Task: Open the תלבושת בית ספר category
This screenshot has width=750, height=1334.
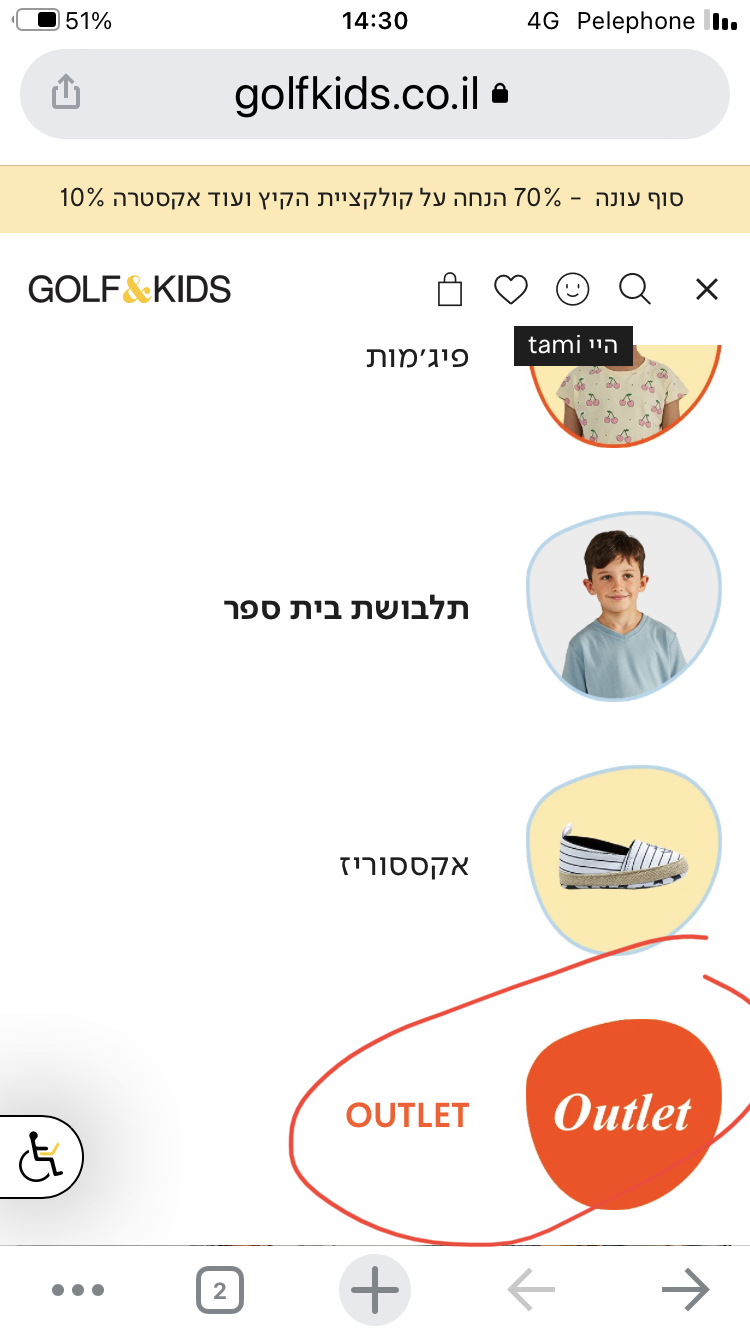Action: point(347,607)
